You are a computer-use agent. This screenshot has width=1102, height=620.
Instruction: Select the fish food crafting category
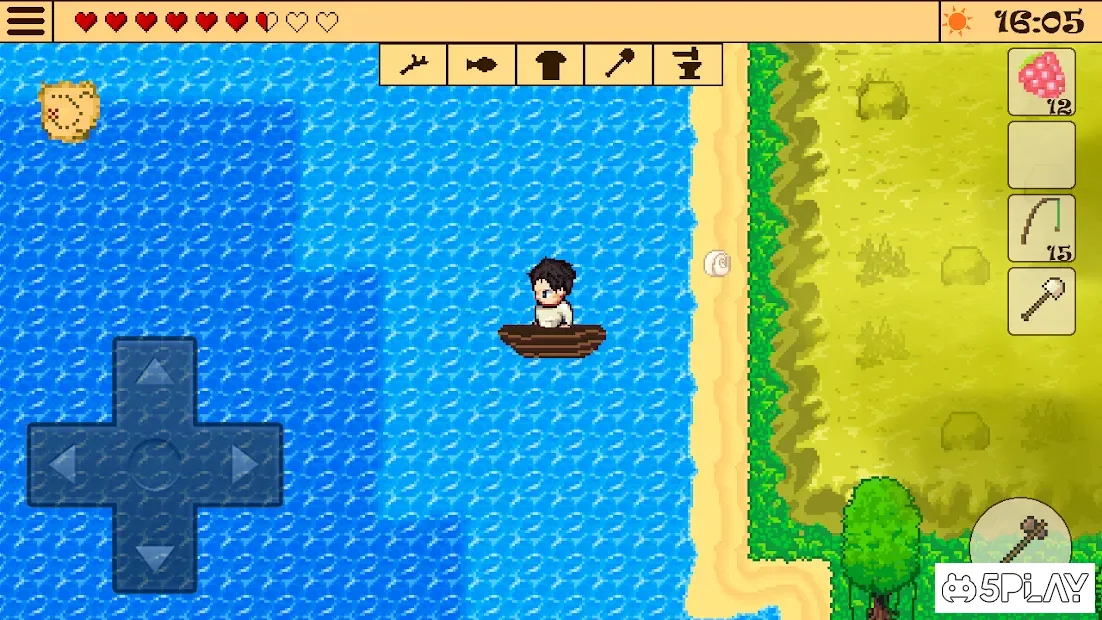tap(481, 65)
